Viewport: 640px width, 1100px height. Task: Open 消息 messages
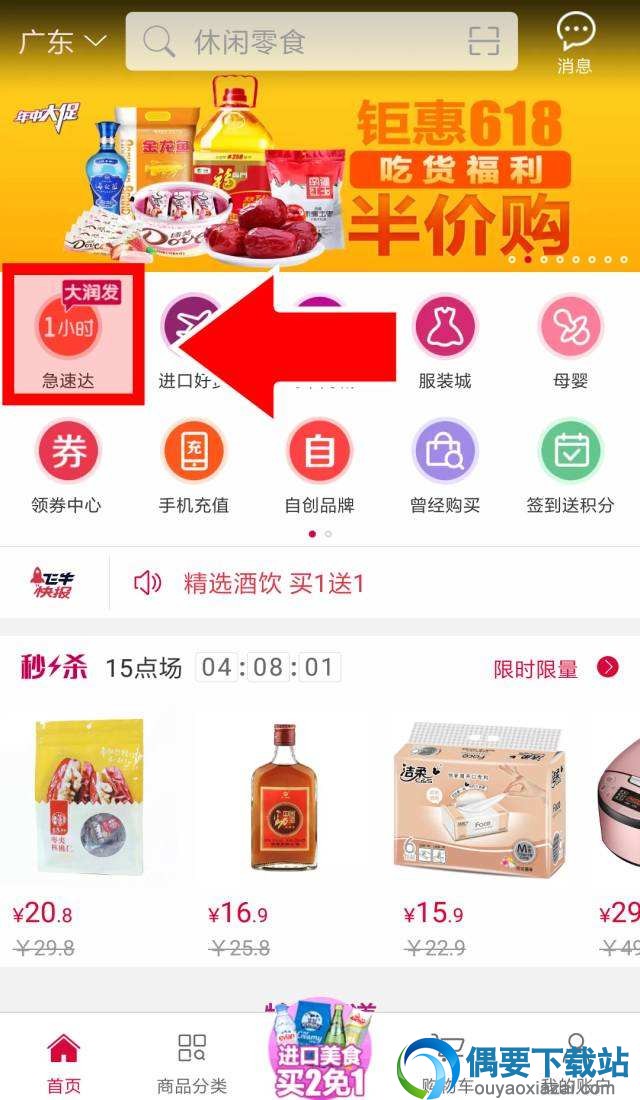tap(575, 44)
